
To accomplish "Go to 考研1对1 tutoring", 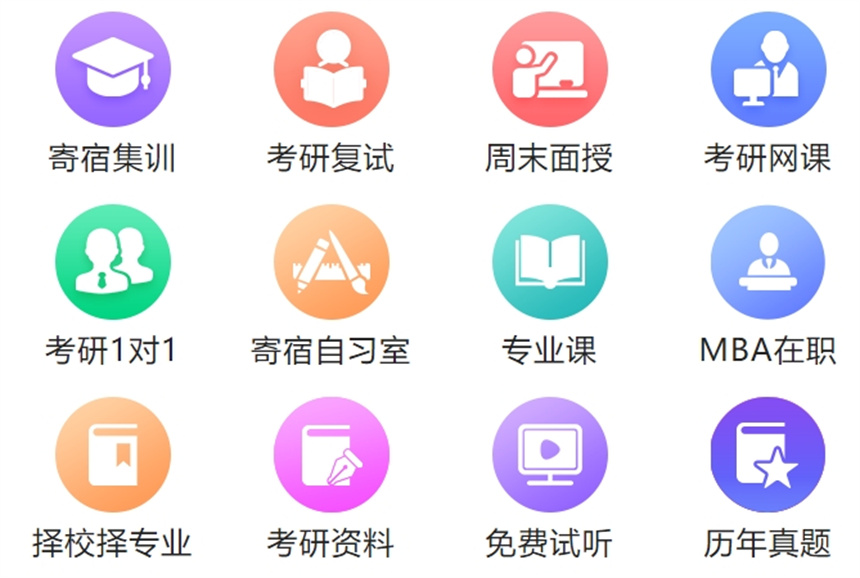I will point(112,262).
